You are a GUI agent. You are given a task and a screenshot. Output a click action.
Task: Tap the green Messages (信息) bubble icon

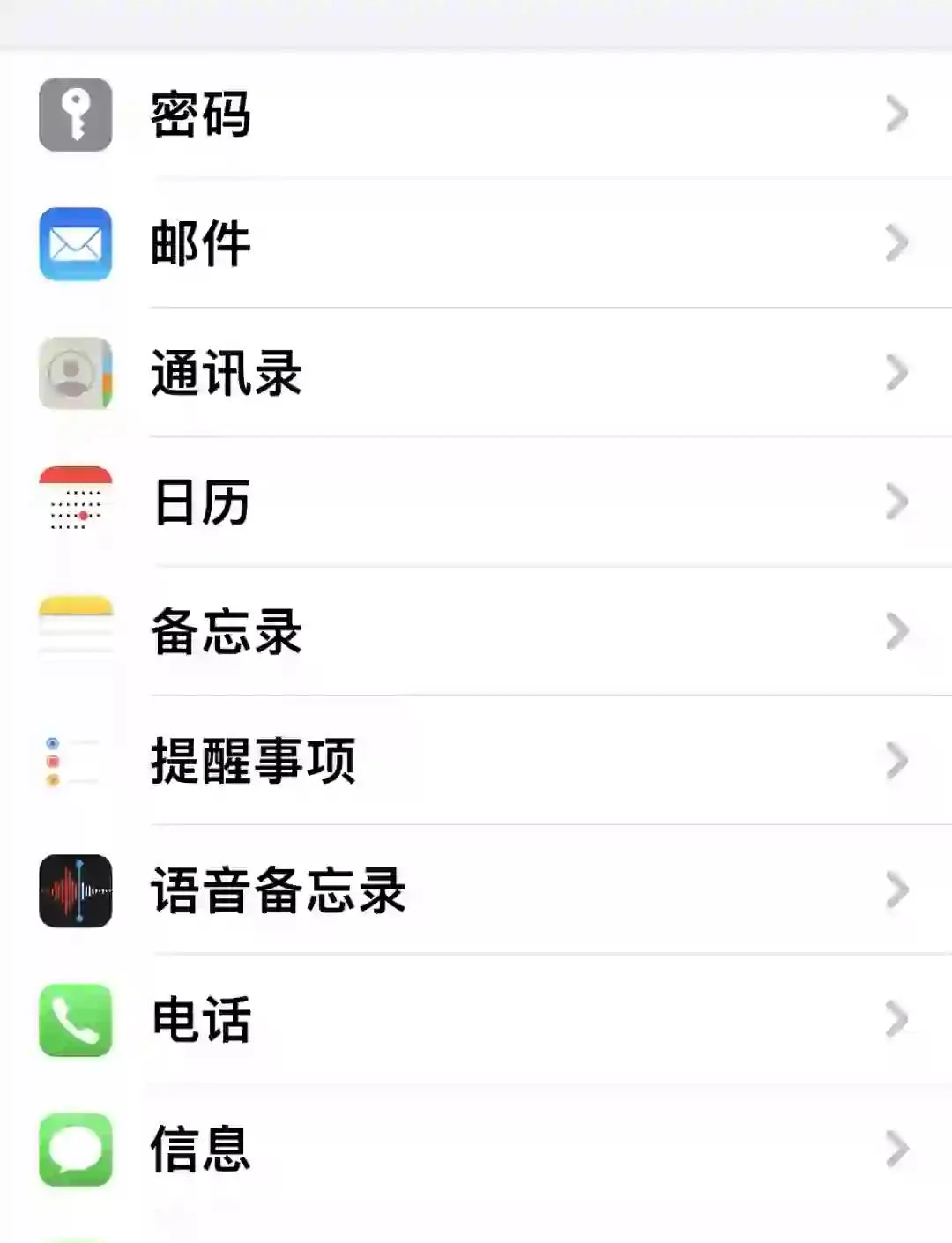pos(75,1148)
